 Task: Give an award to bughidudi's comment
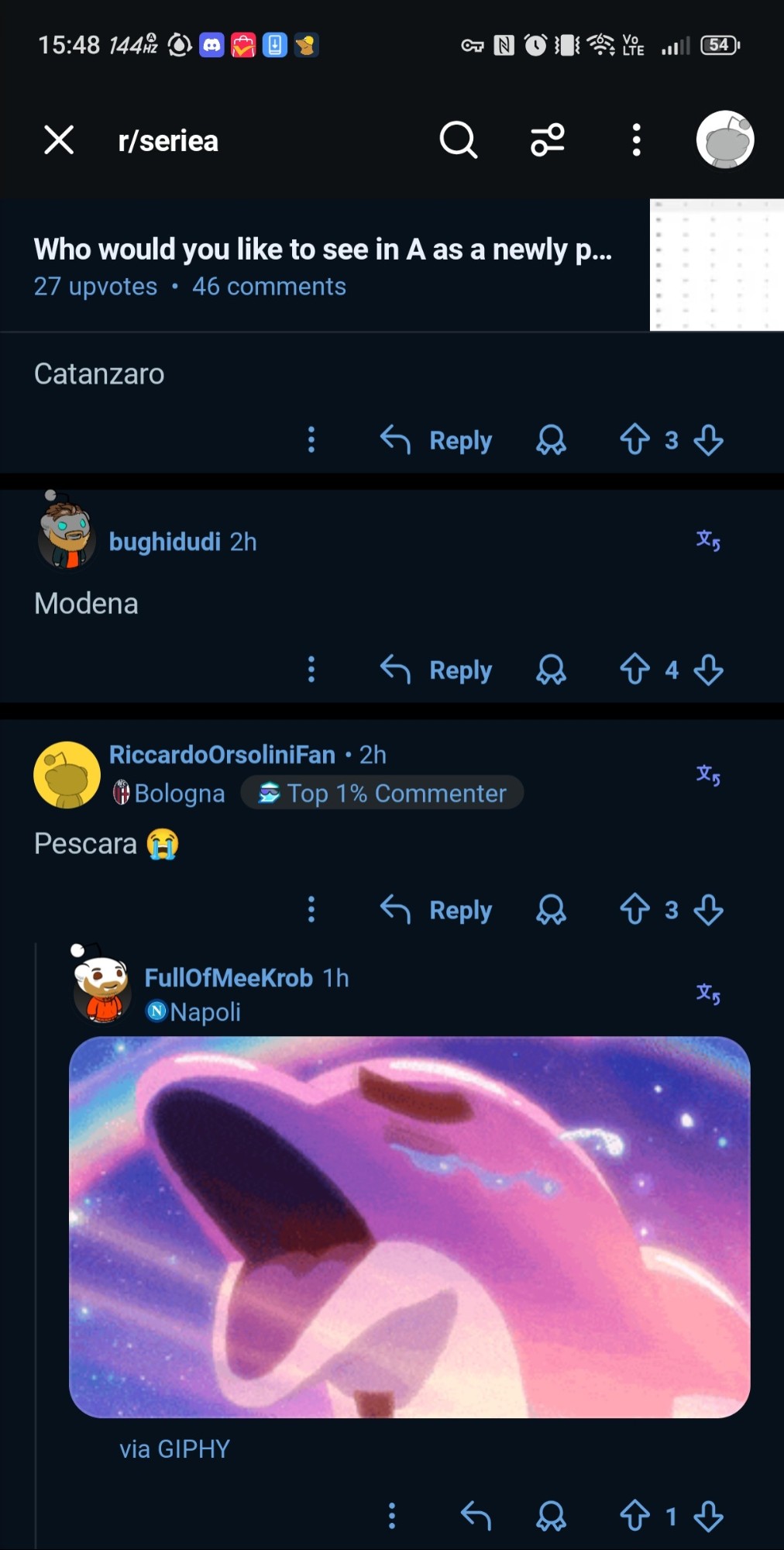551,670
